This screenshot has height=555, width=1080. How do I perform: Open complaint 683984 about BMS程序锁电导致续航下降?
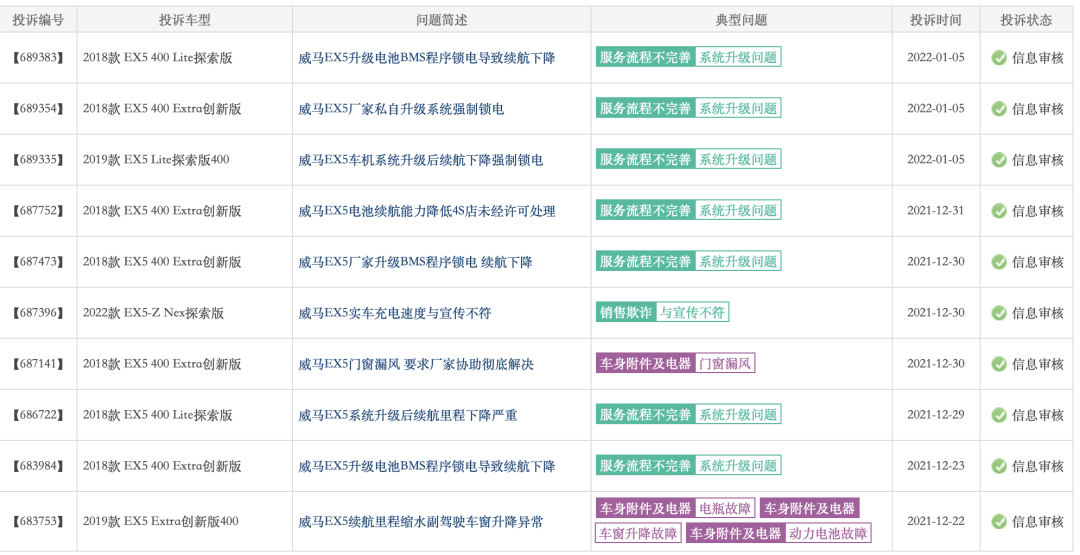click(x=426, y=466)
